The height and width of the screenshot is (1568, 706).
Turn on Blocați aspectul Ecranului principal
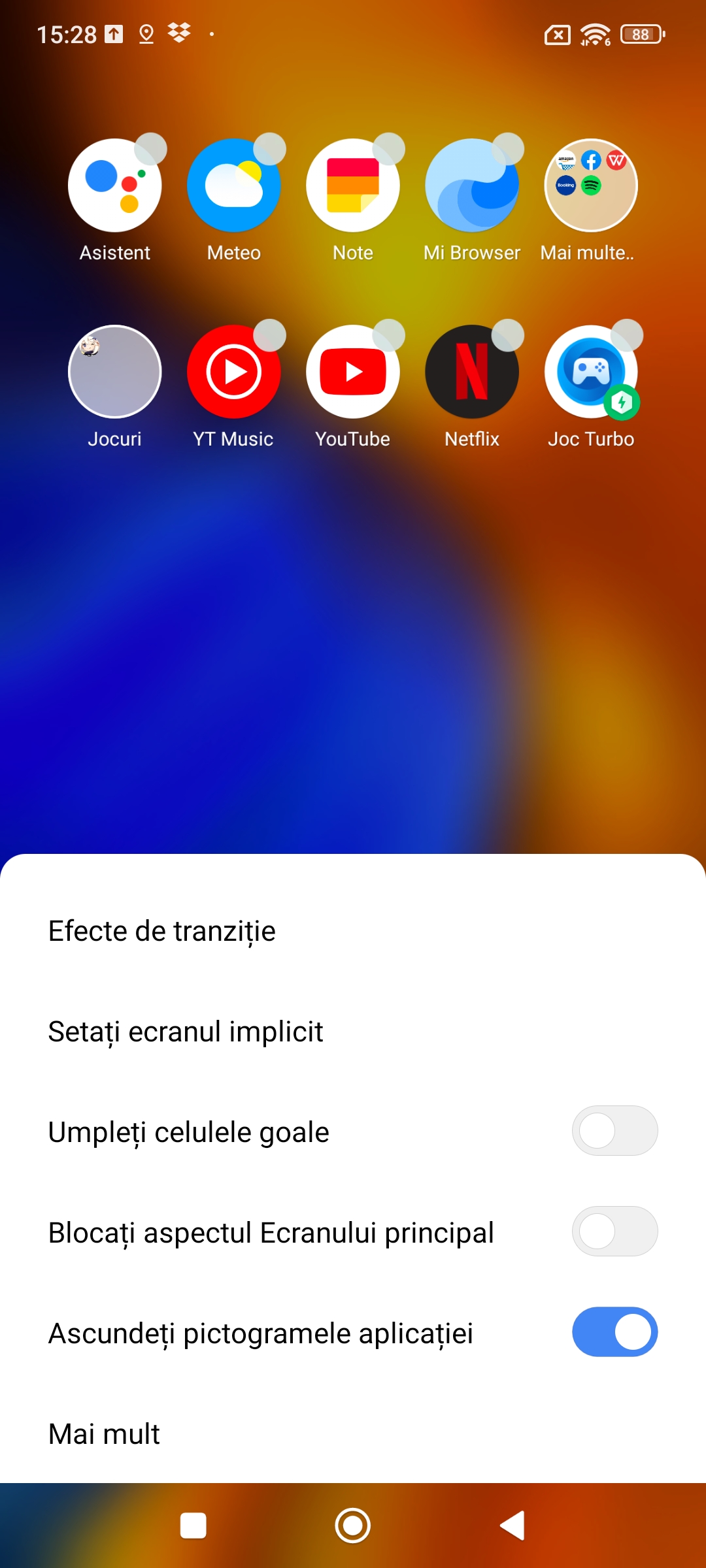click(x=614, y=1232)
